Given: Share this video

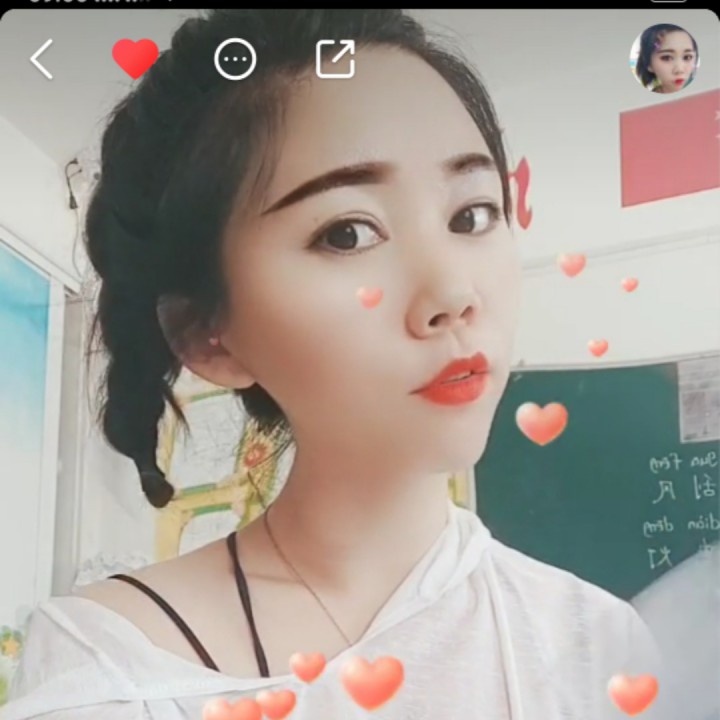Looking at the screenshot, I should [335, 60].
